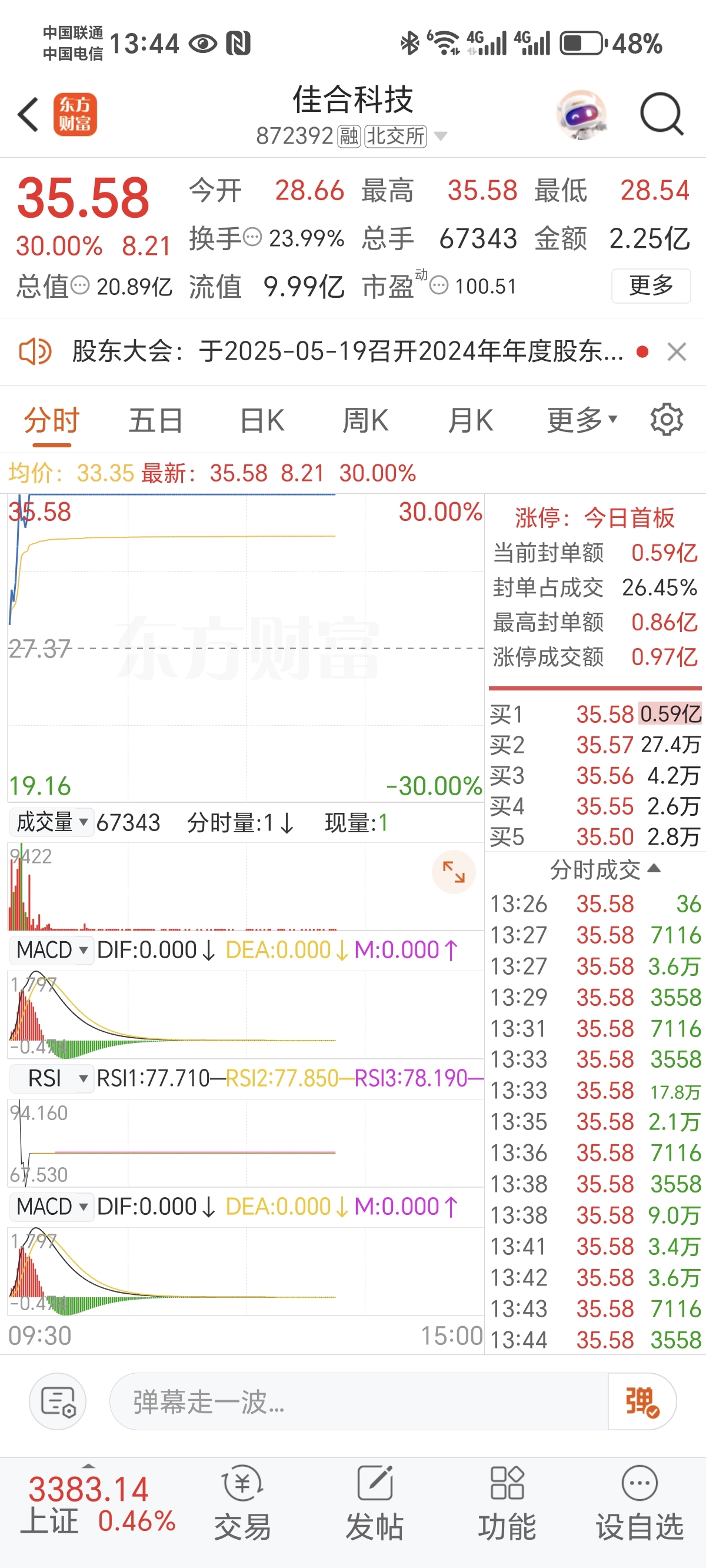The image size is (706, 1568).
Task: Dismiss the shareholder meeting announcement
Action: pyautogui.click(x=676, y=352)
